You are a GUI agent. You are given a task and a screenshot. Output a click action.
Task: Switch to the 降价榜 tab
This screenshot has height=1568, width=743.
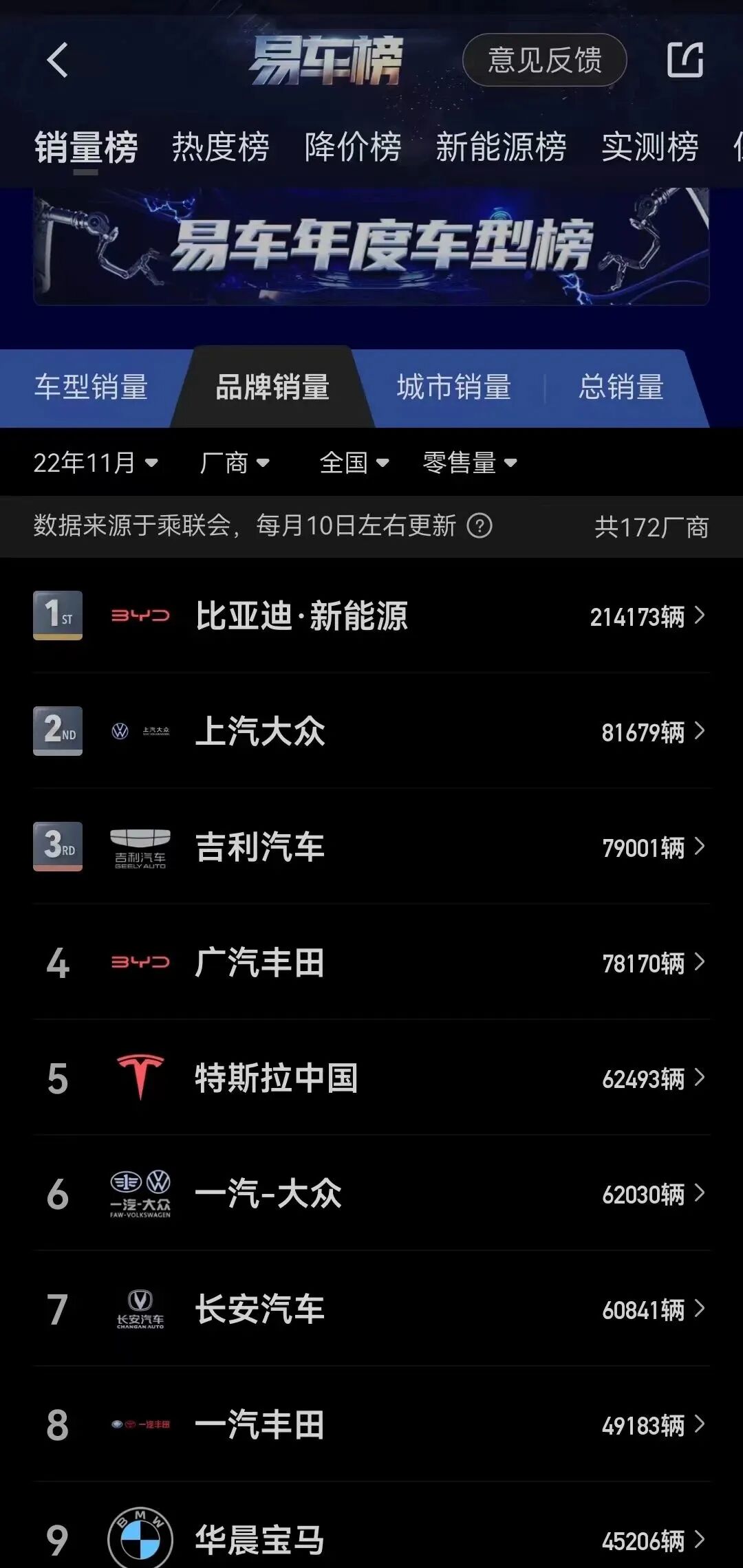(x=353, y=147)
